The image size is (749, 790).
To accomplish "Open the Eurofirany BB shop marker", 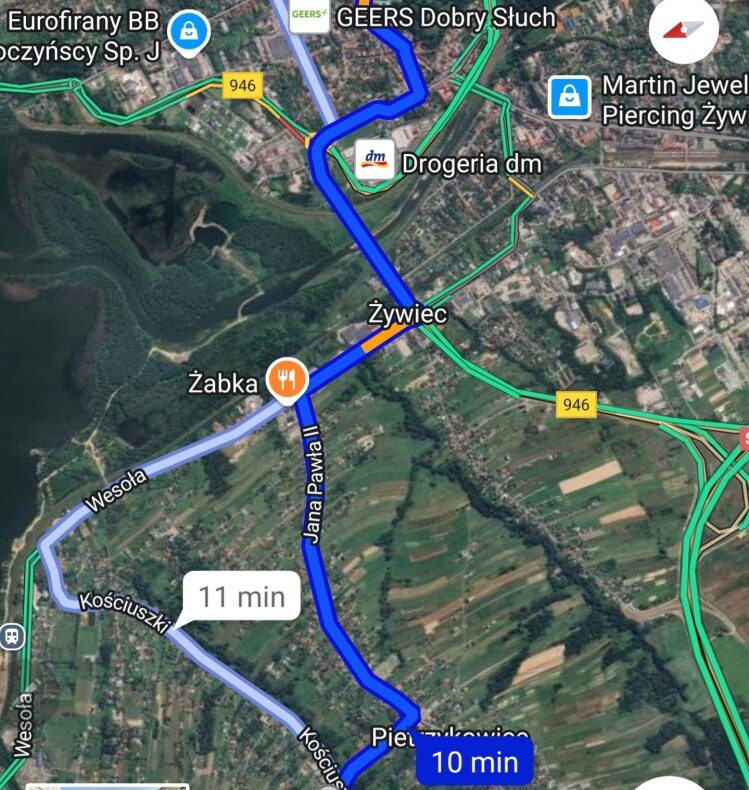I will [x=187, y=33].
